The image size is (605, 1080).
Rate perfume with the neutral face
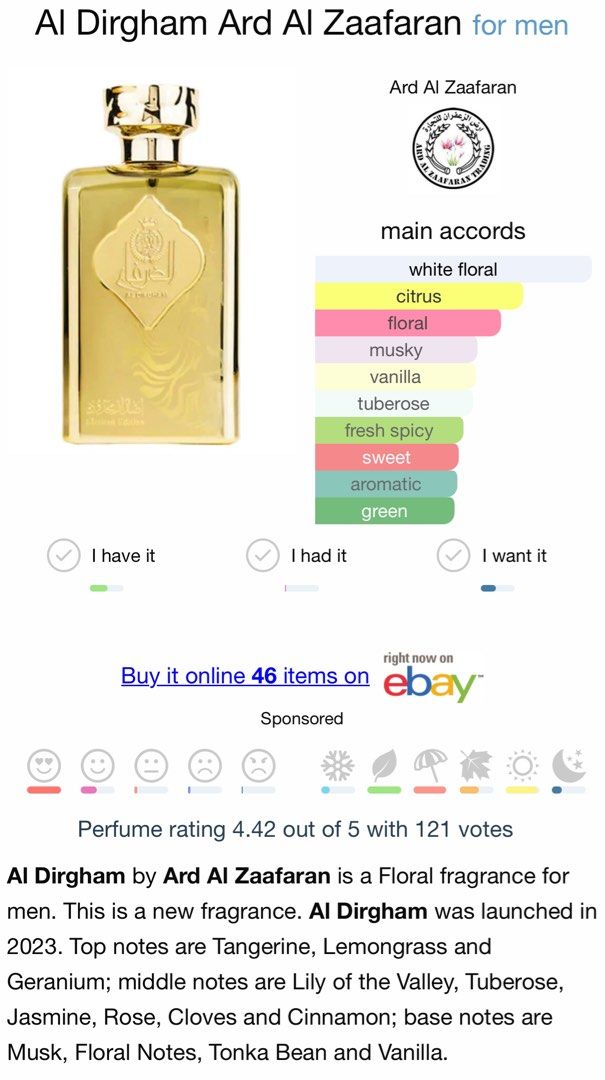151,767
